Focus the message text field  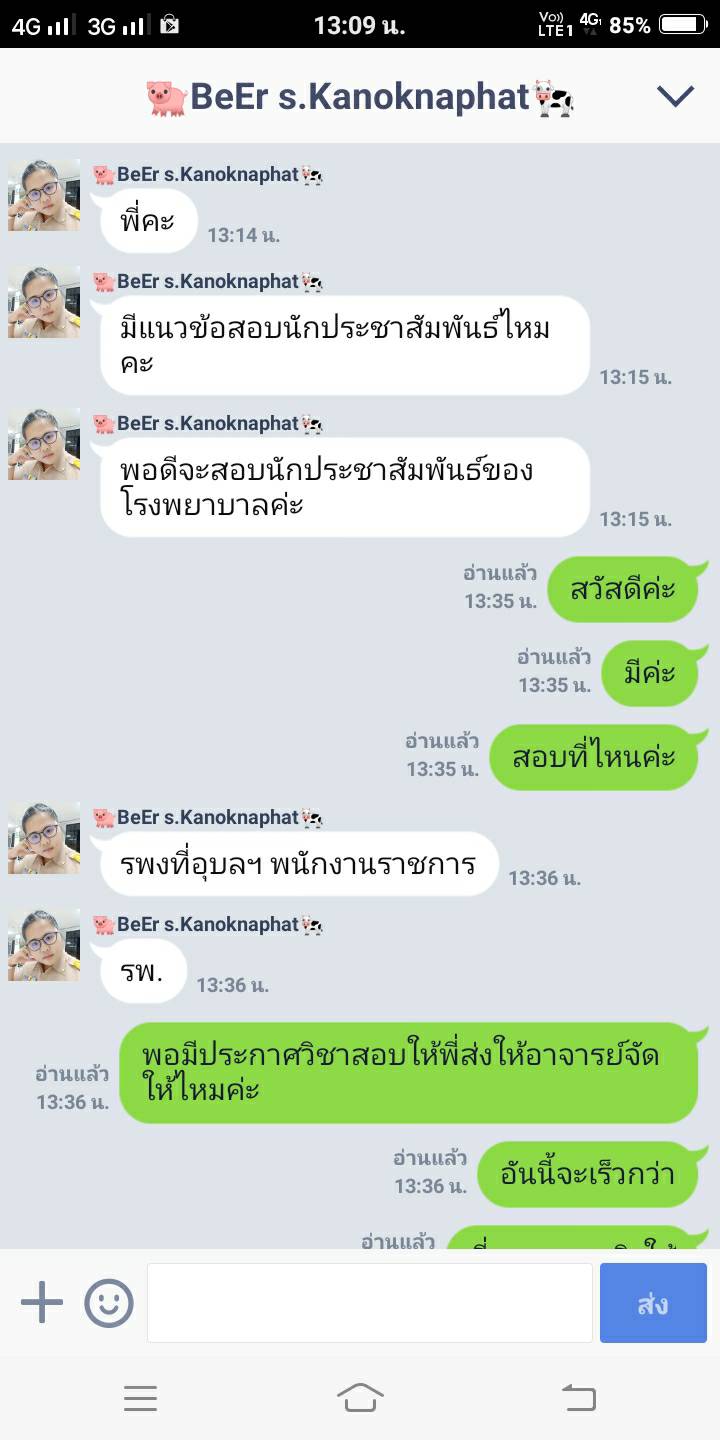369,1303
